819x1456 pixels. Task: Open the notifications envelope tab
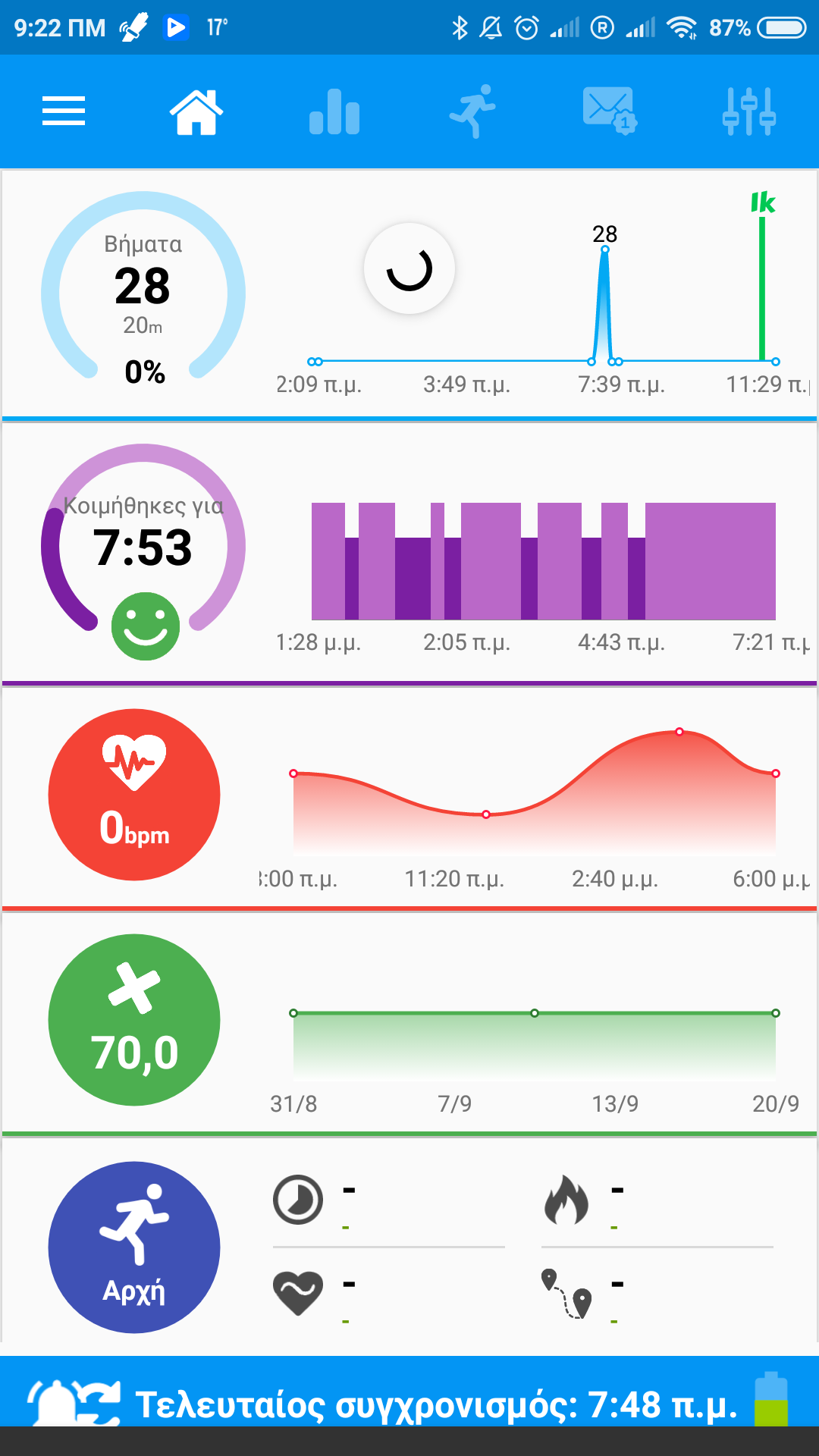tap(610, 111)
